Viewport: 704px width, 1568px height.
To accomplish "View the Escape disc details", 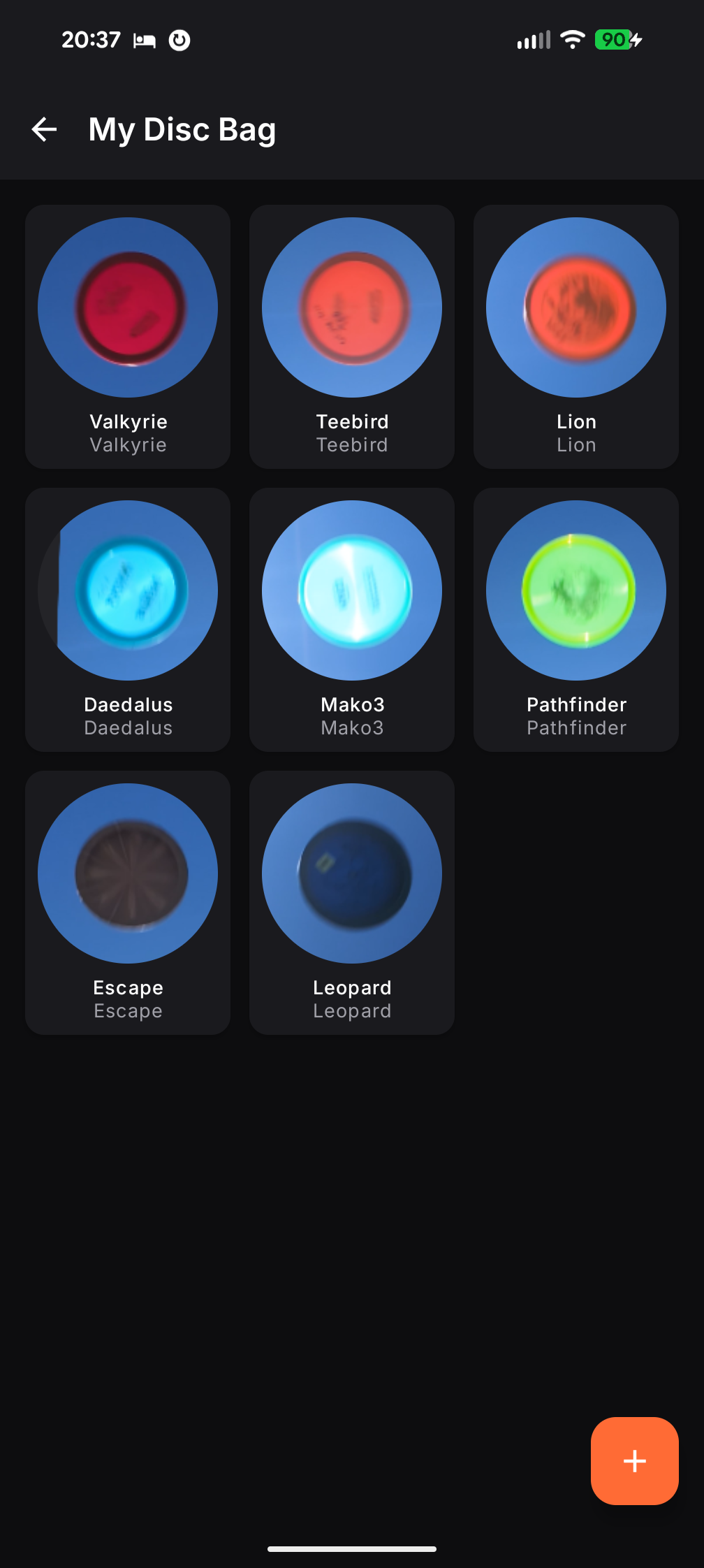I will tap(128, 902).
